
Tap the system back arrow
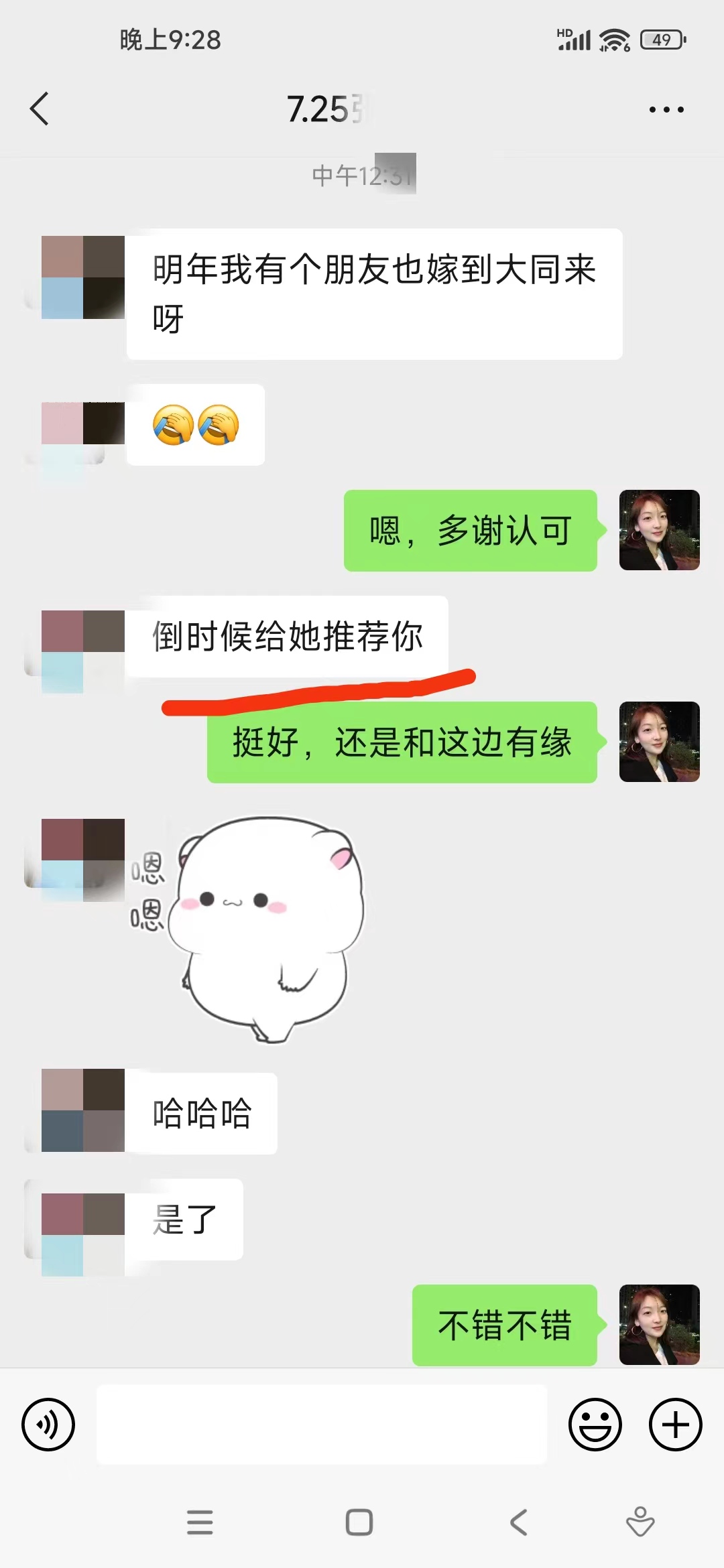pos(518,1522)
